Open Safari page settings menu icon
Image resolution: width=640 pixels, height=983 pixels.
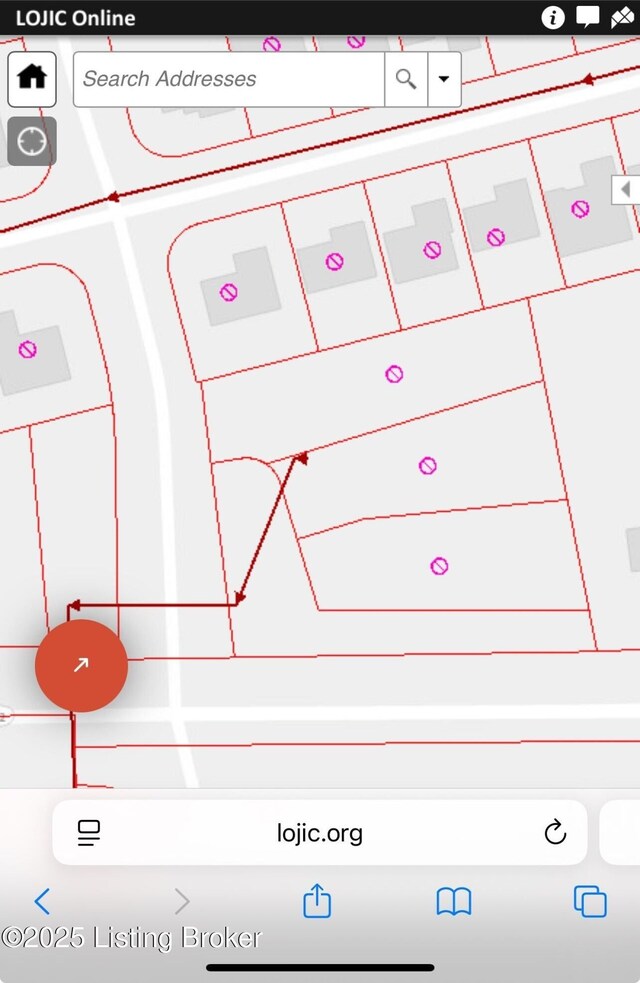coord(89,832)
